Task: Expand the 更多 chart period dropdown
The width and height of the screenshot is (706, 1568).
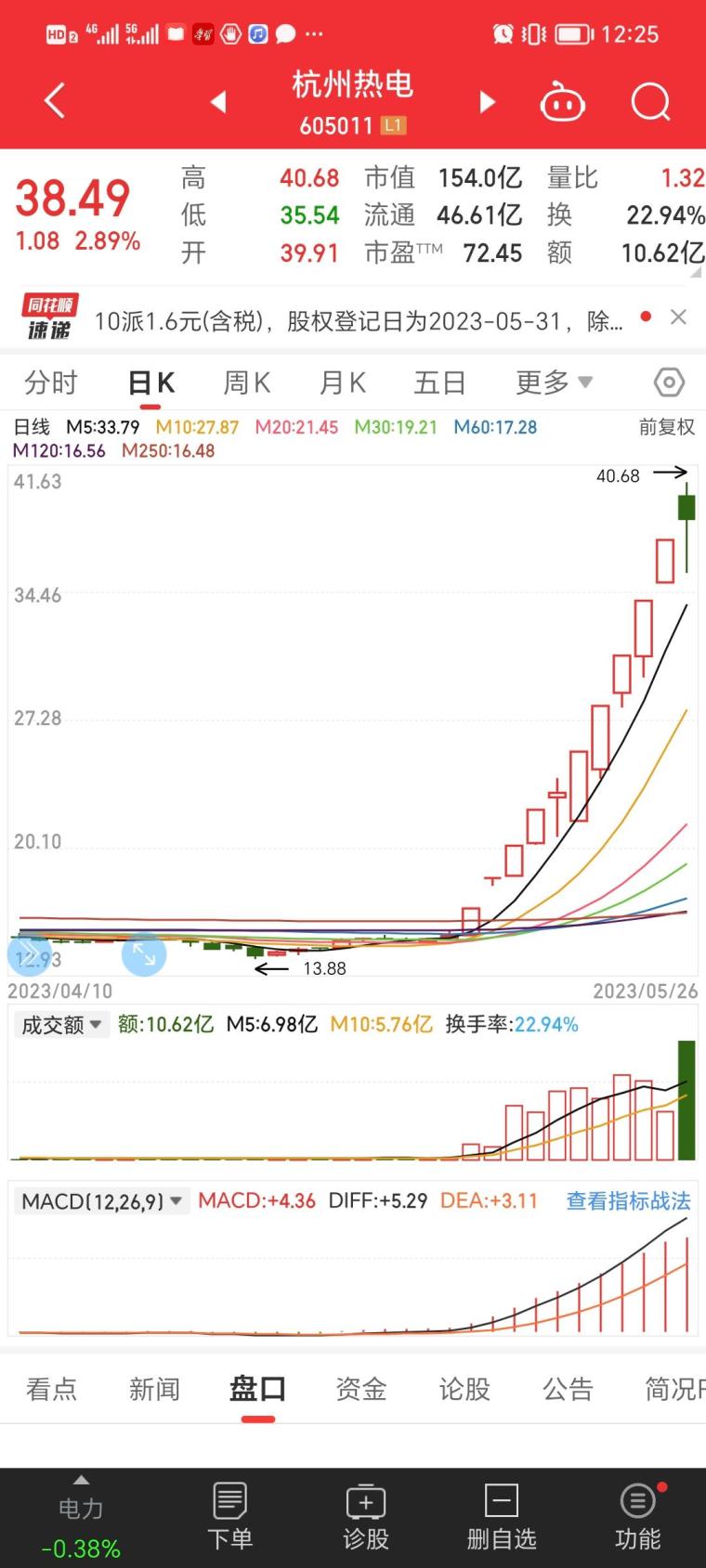Action: coord(554,382)
